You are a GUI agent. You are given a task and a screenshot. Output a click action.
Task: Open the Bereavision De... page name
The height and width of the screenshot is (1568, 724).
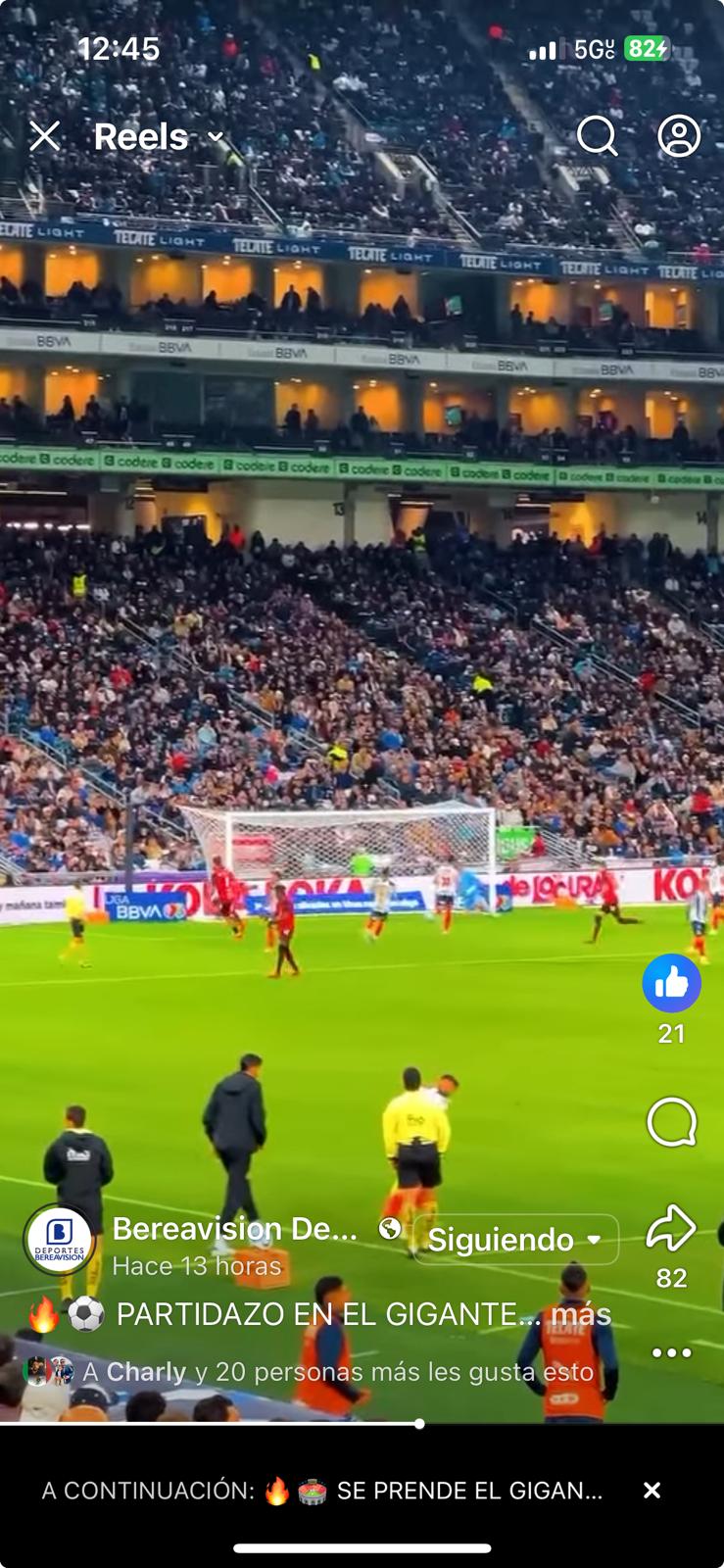point(235,1229)
